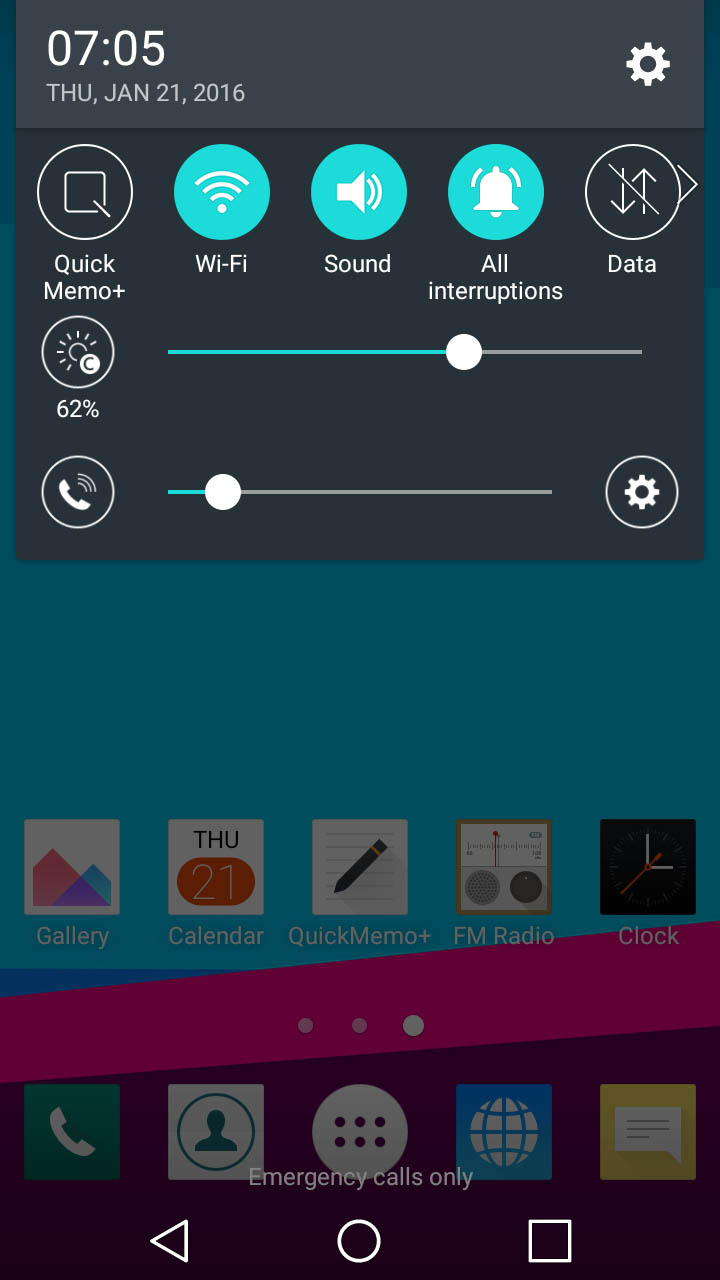This screenshot has height=1280, width=720.
Task: Change the All interruptions setting
Action: 495,193
